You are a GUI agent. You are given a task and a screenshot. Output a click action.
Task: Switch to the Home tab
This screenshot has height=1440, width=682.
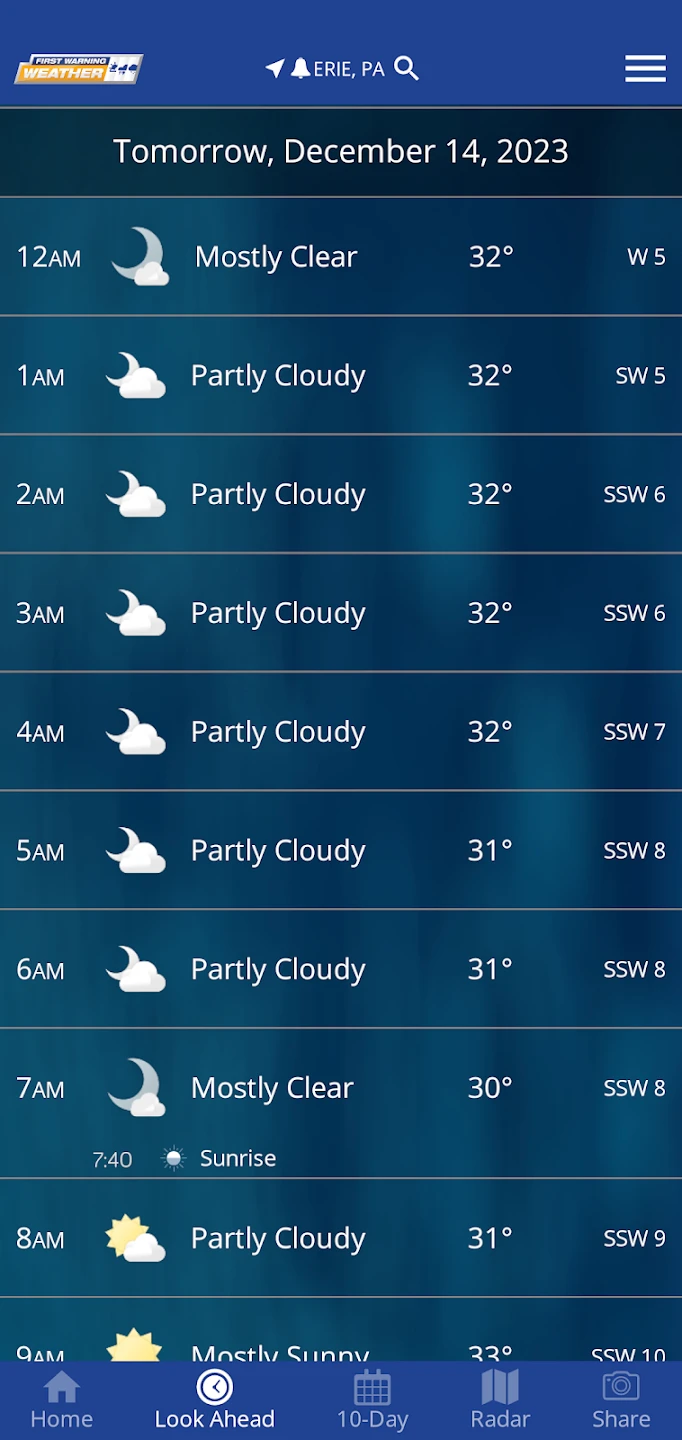tap(61, 1400)
